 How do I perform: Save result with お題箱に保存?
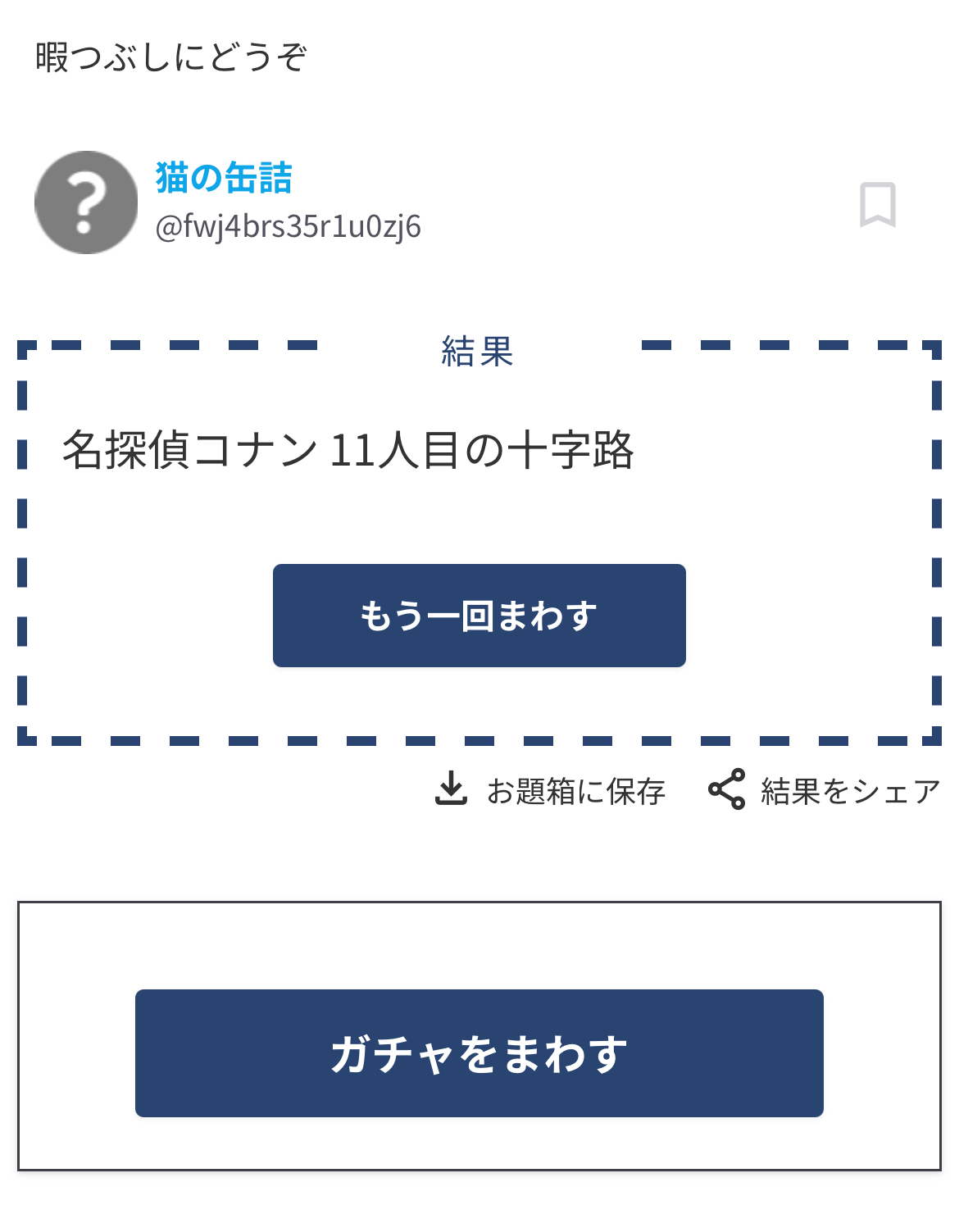[x=550, y=791]
